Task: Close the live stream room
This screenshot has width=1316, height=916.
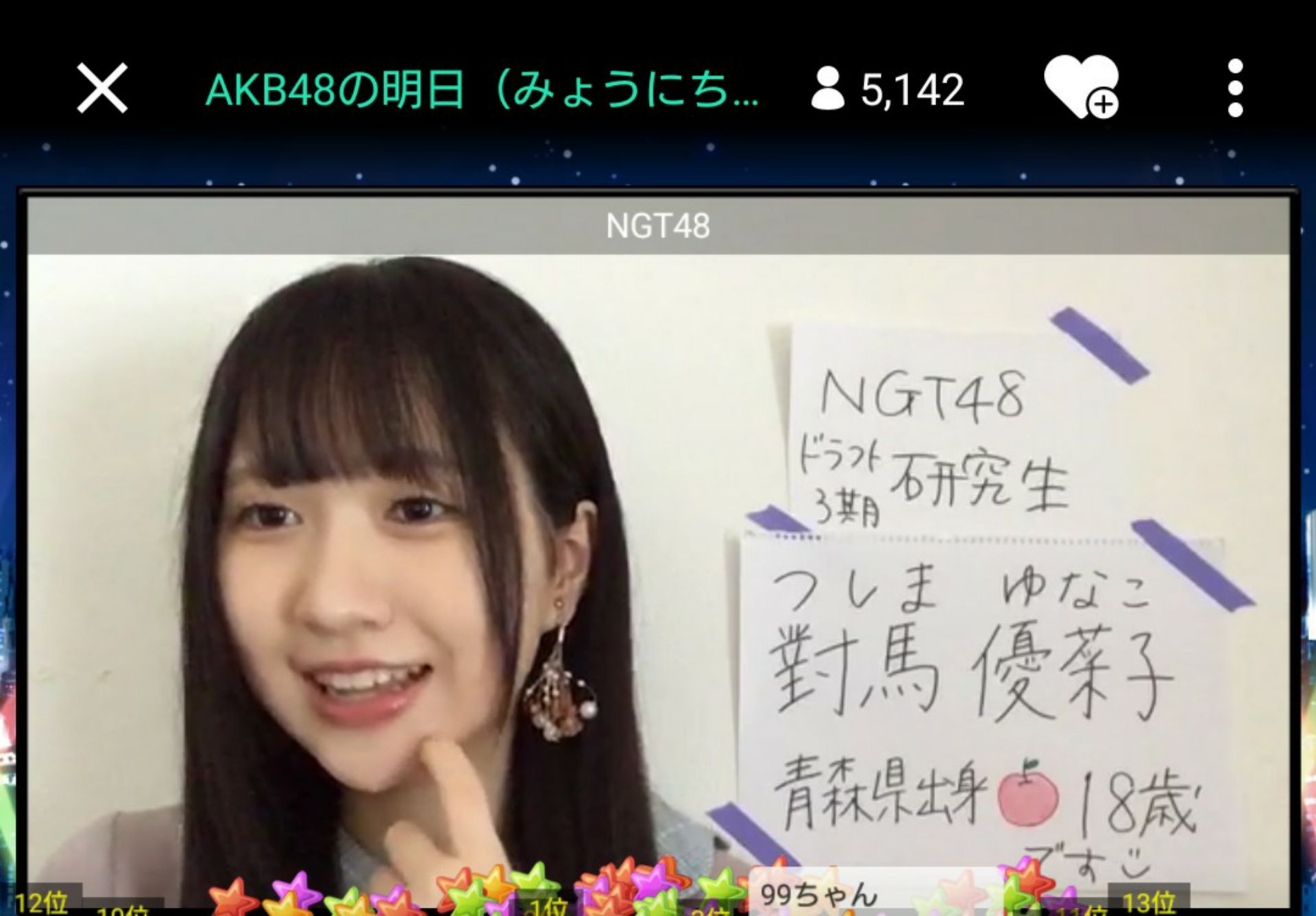Action: (102, 88)
